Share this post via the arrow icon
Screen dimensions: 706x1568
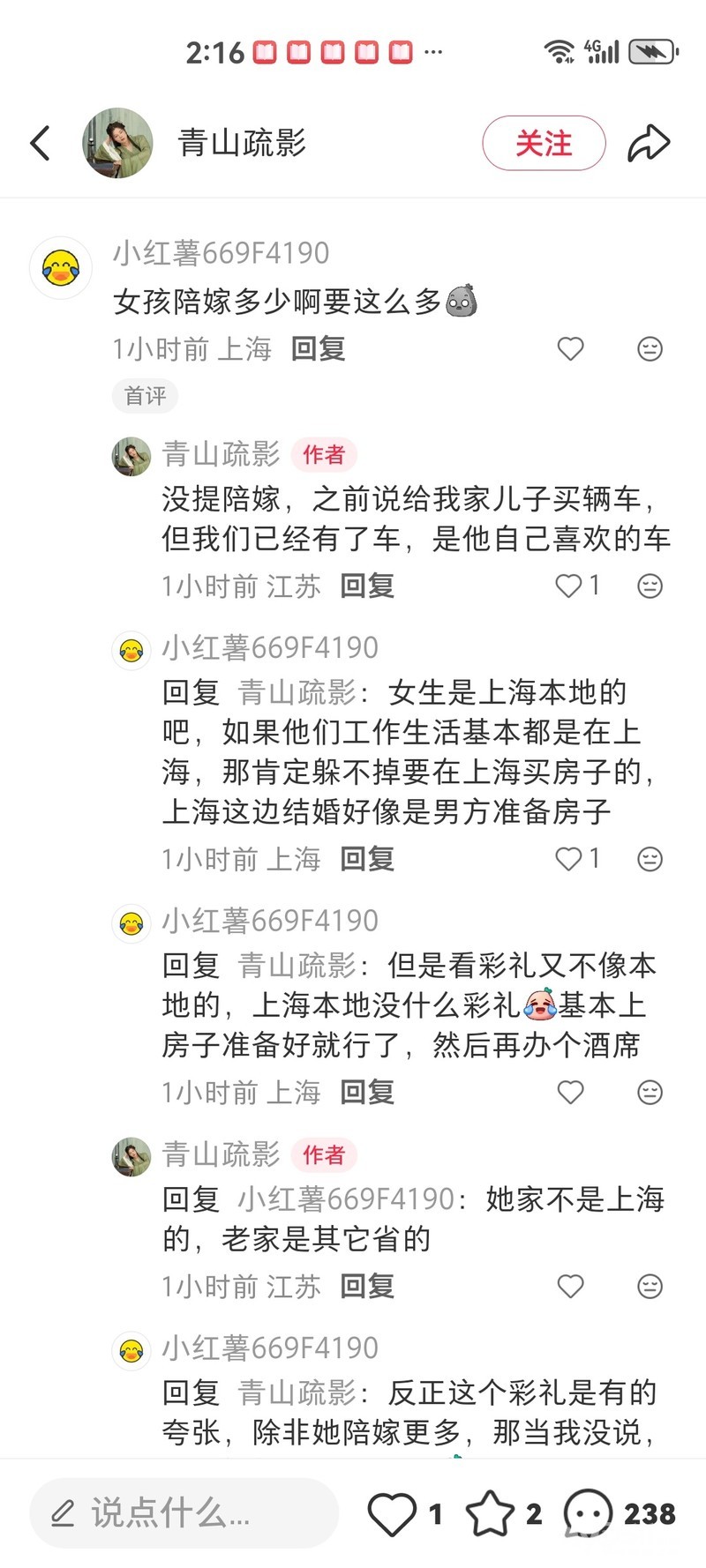pyautogui.click(x=649, y=143)
